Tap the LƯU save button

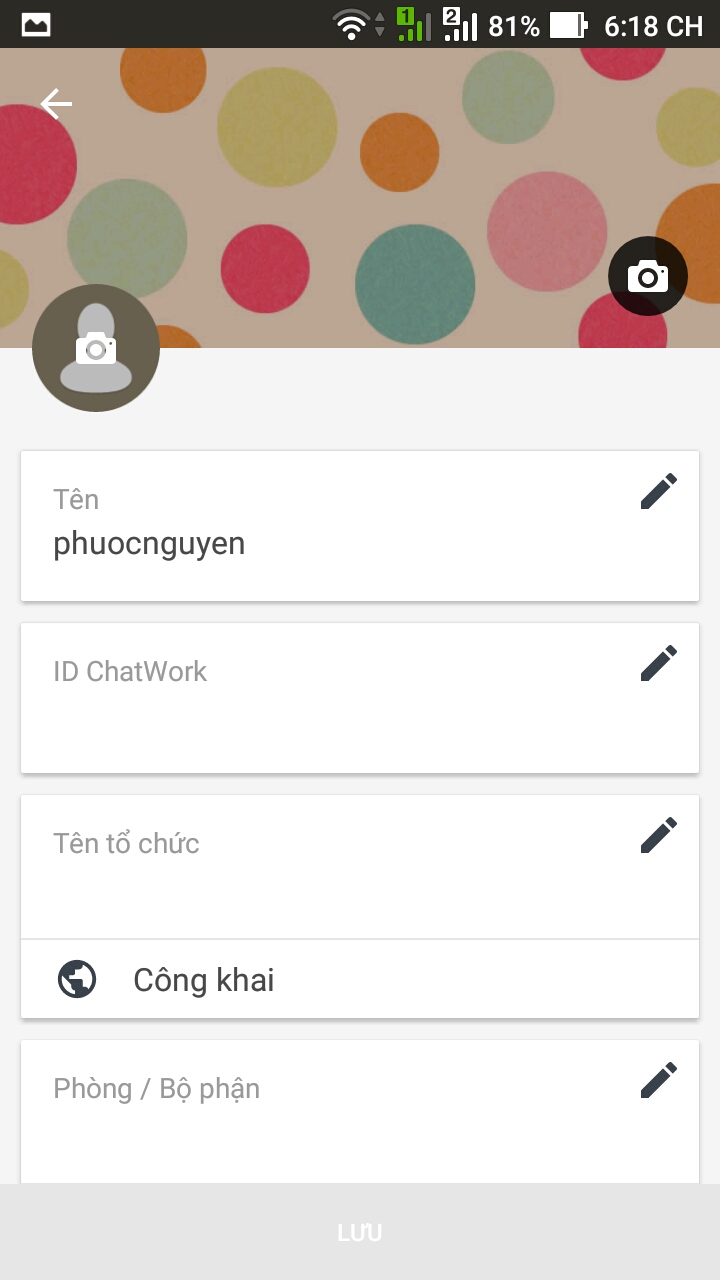pyautogui.click(x=360, y=1233)
